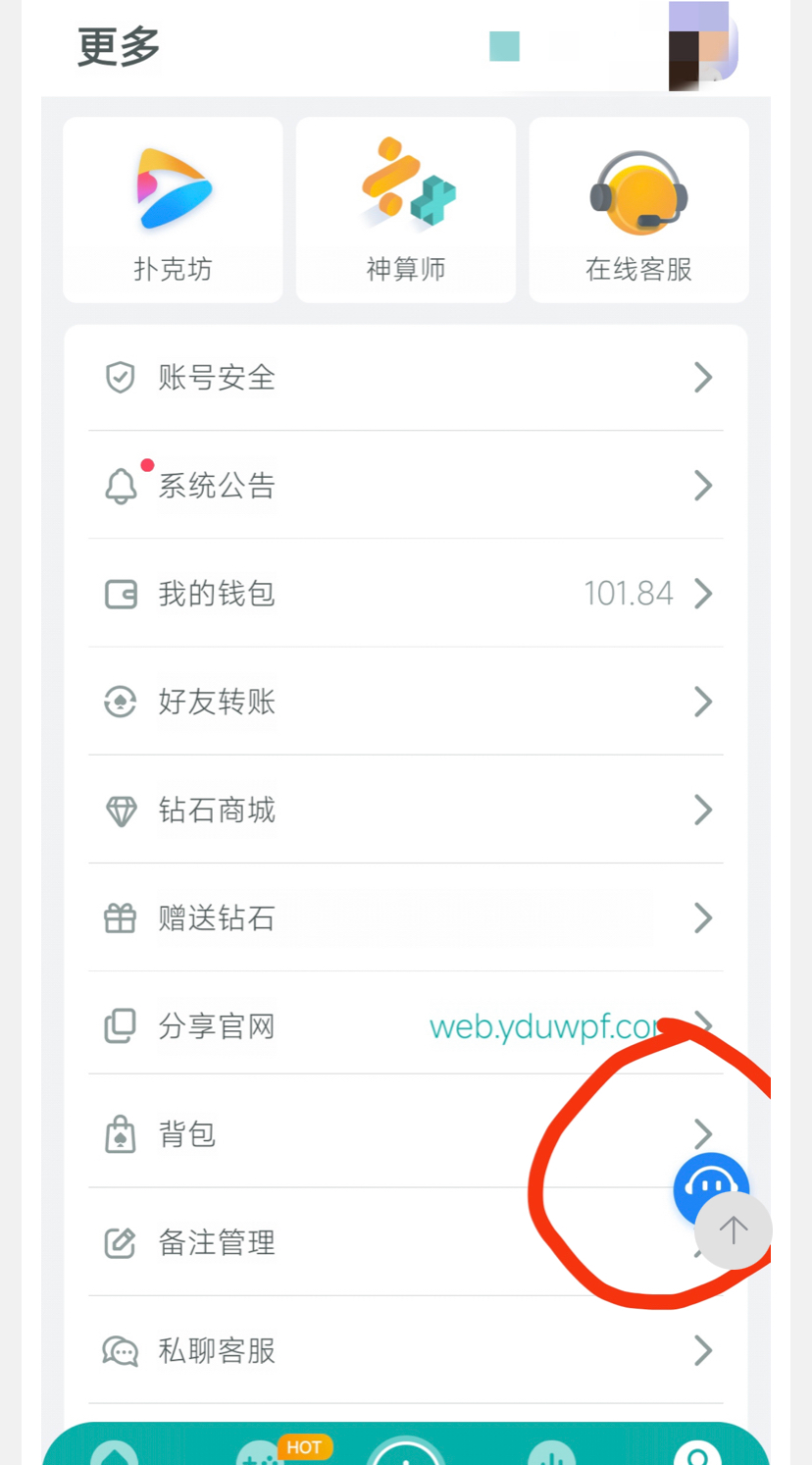
Task: Tap the blue floating chat robot button
Action: tap(710, 1183)
